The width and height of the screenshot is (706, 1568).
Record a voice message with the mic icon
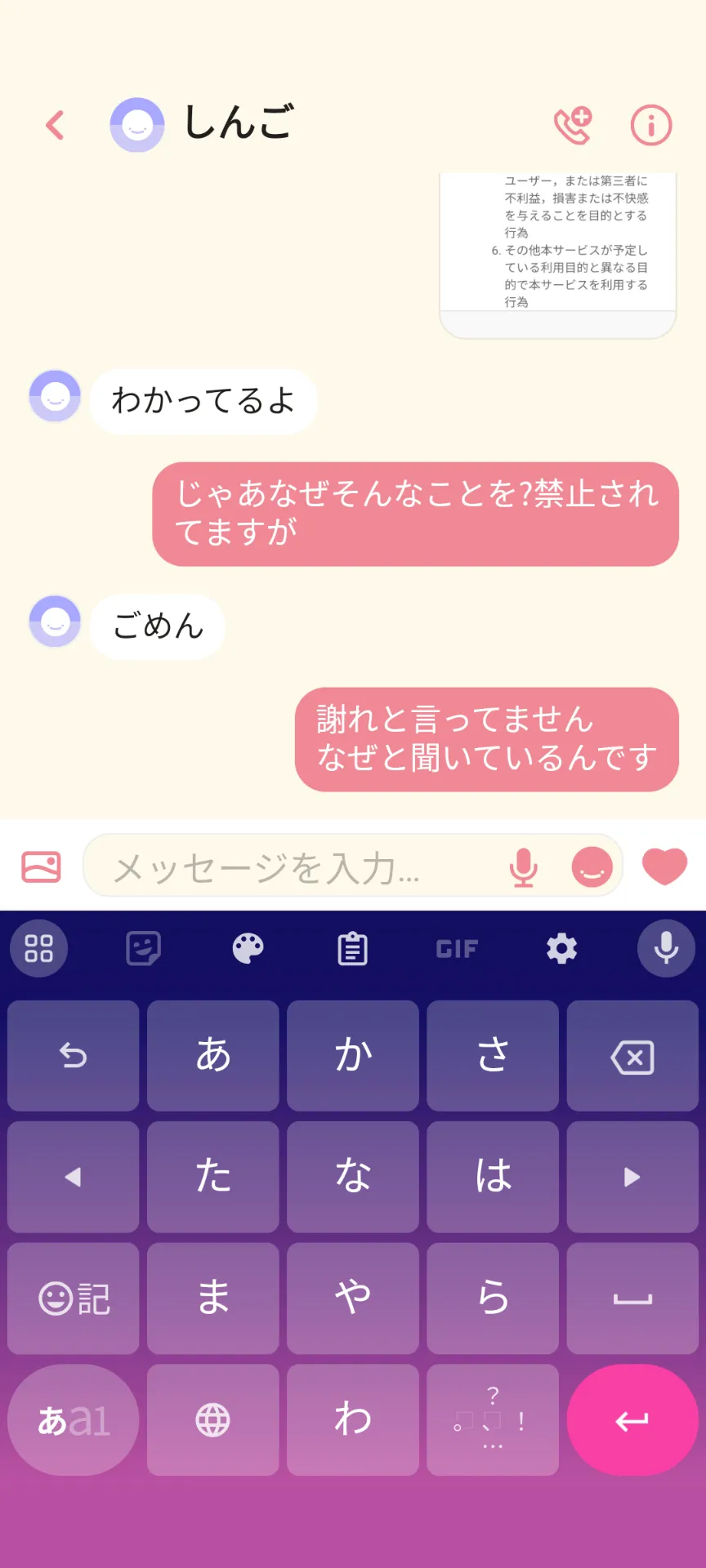tap(524, 866)
